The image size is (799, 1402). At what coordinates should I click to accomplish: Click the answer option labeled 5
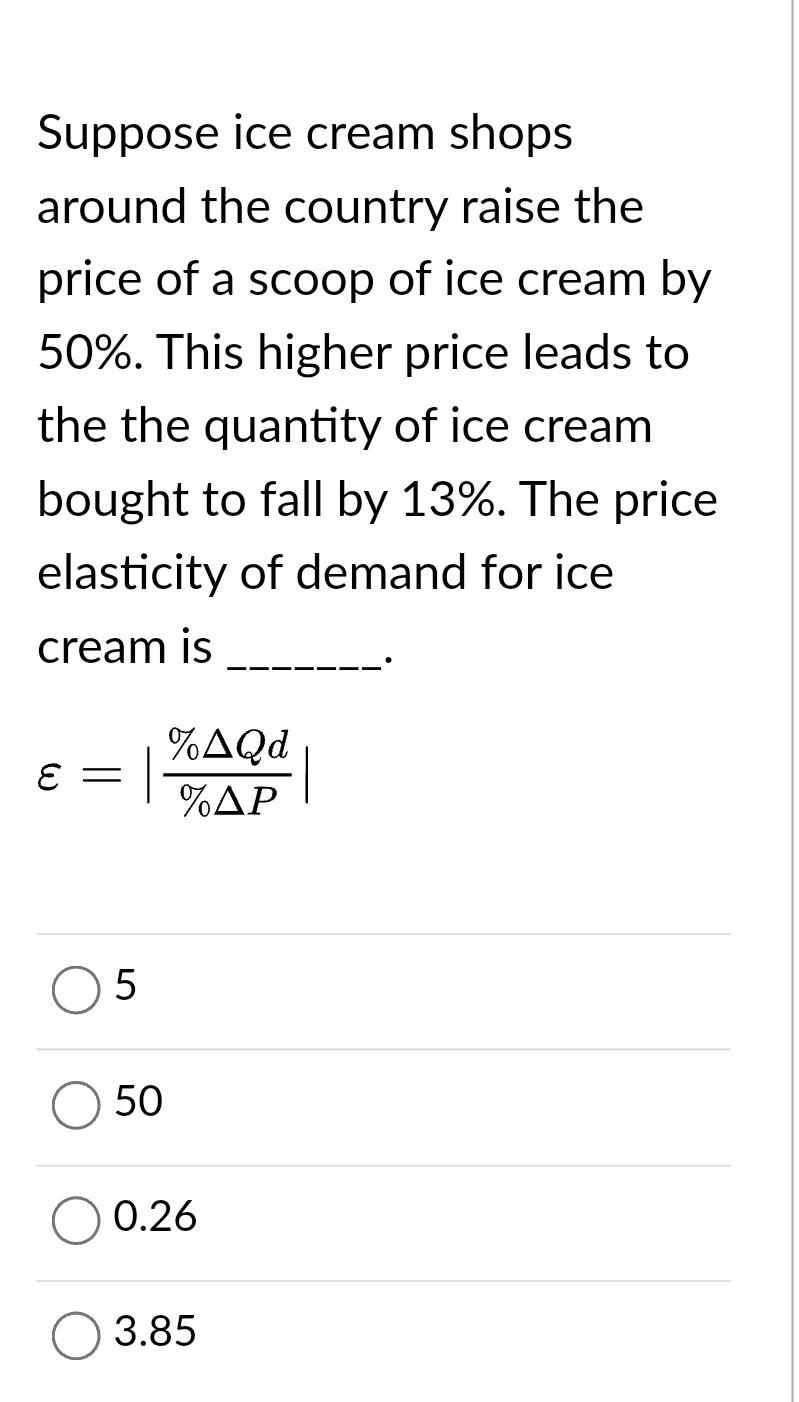(x=123, y=989)
